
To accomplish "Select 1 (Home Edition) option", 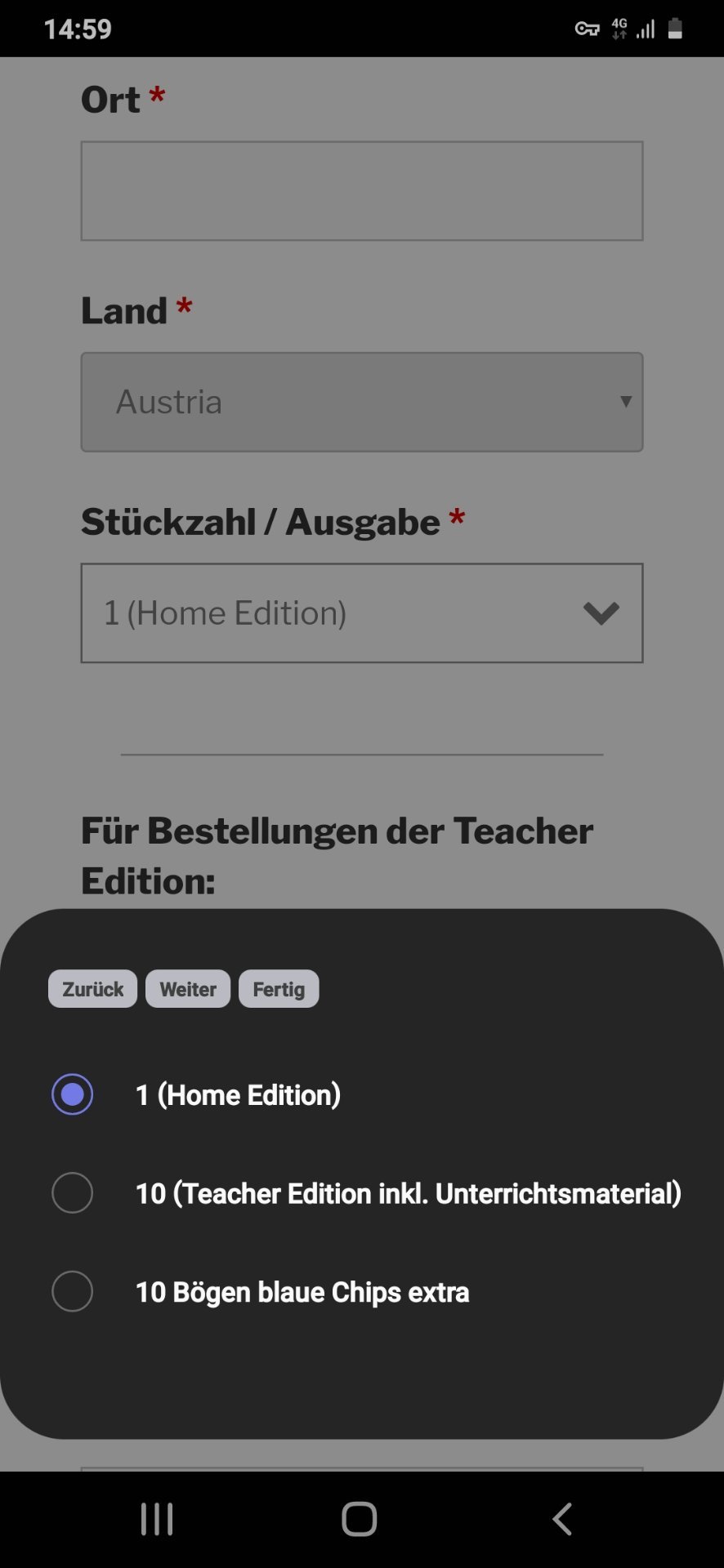I will coord(362,1094).
